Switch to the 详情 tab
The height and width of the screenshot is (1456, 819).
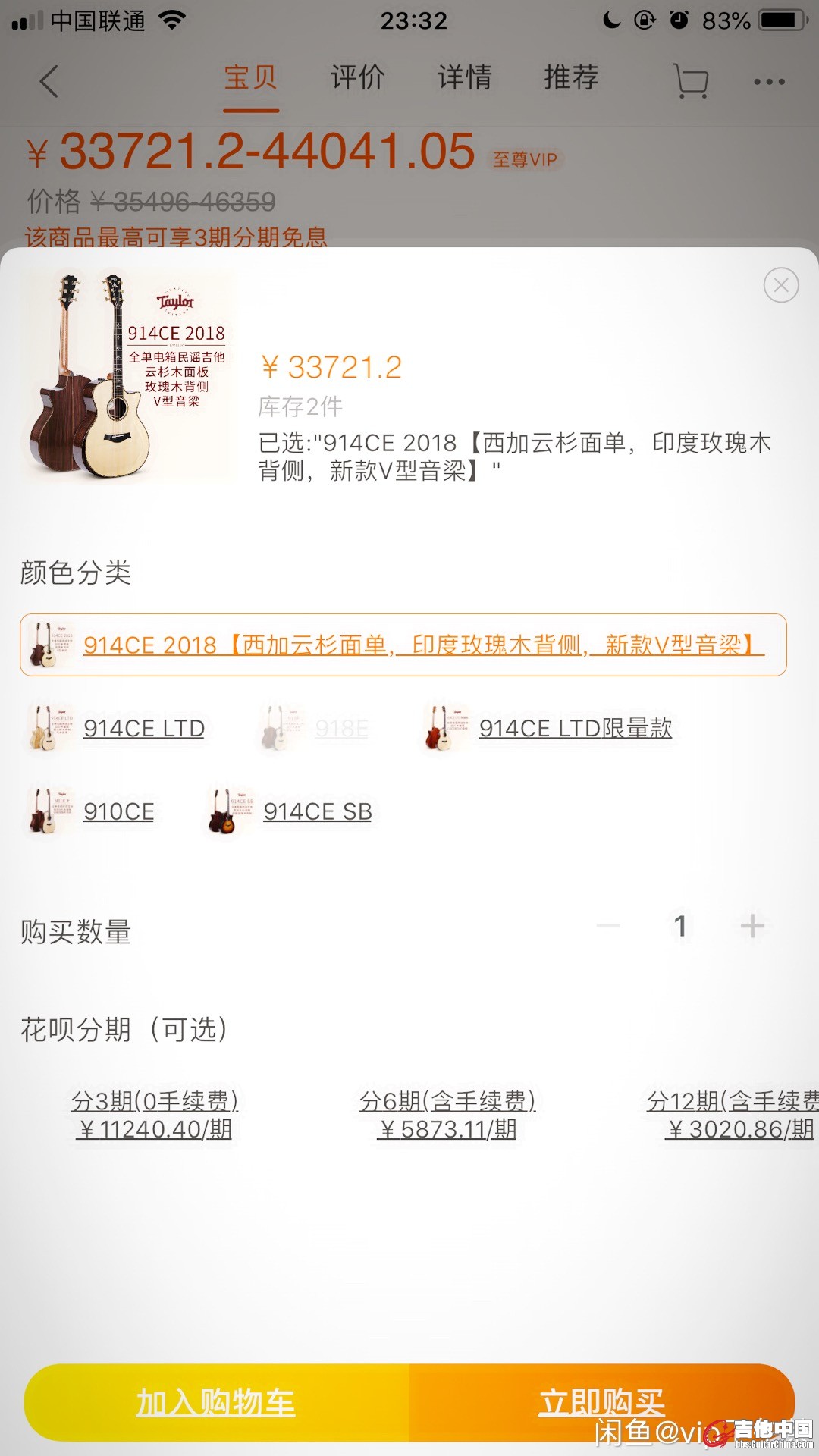[x=464, y=78]
